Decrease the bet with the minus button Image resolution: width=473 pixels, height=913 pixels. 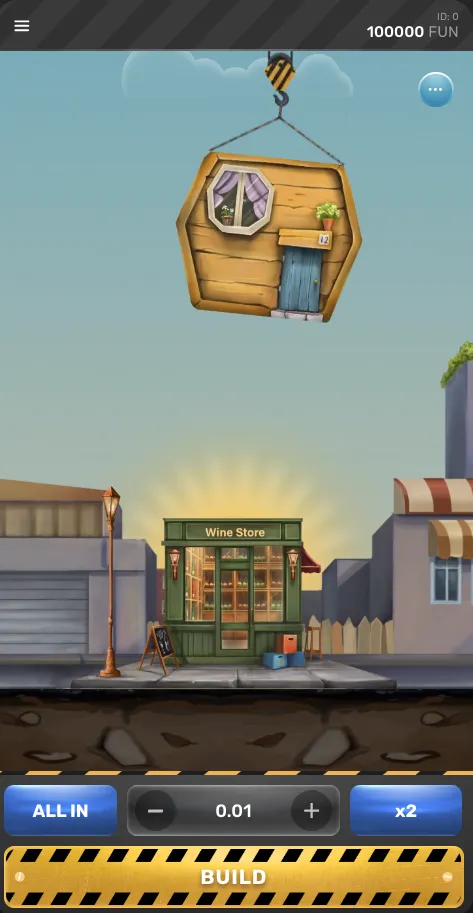[155, 811]
